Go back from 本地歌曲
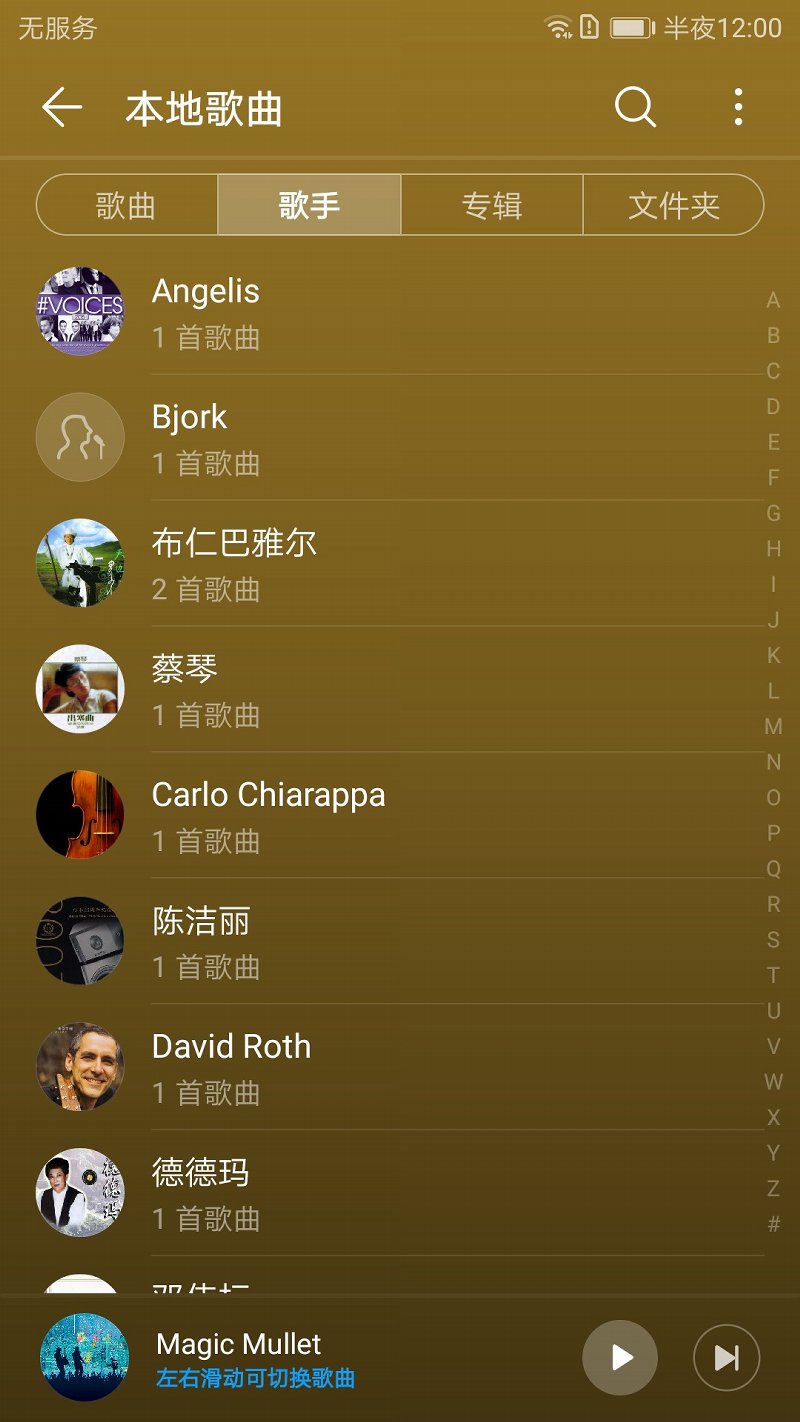Screen dimensions: 800x1422 62,107
